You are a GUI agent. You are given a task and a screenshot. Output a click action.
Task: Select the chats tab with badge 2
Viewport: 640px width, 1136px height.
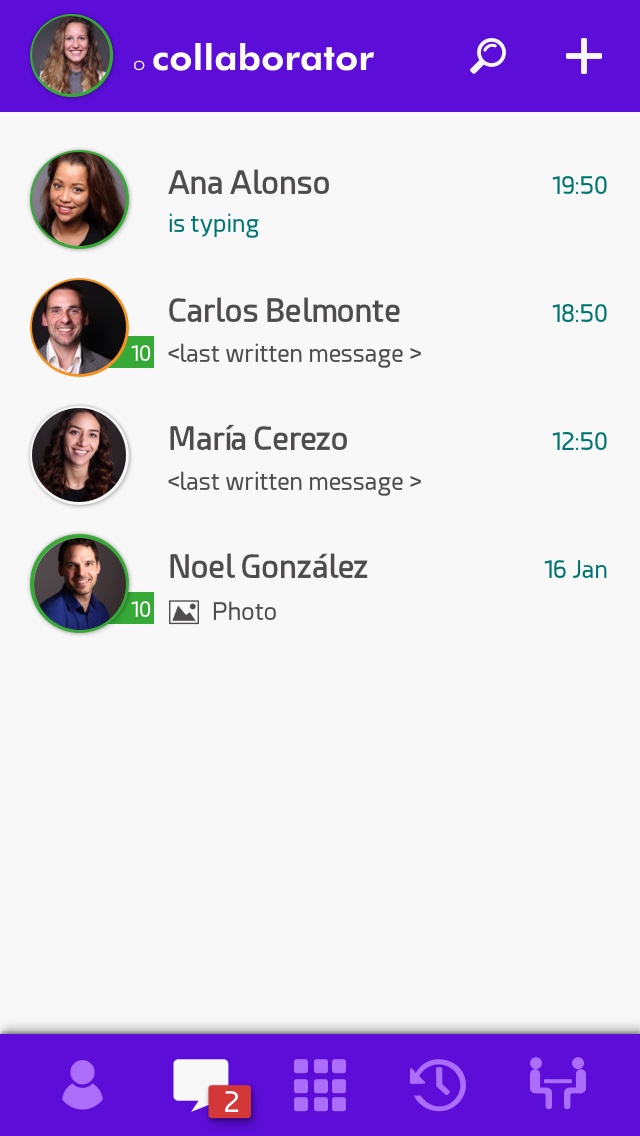click(x=203, y=1085)
